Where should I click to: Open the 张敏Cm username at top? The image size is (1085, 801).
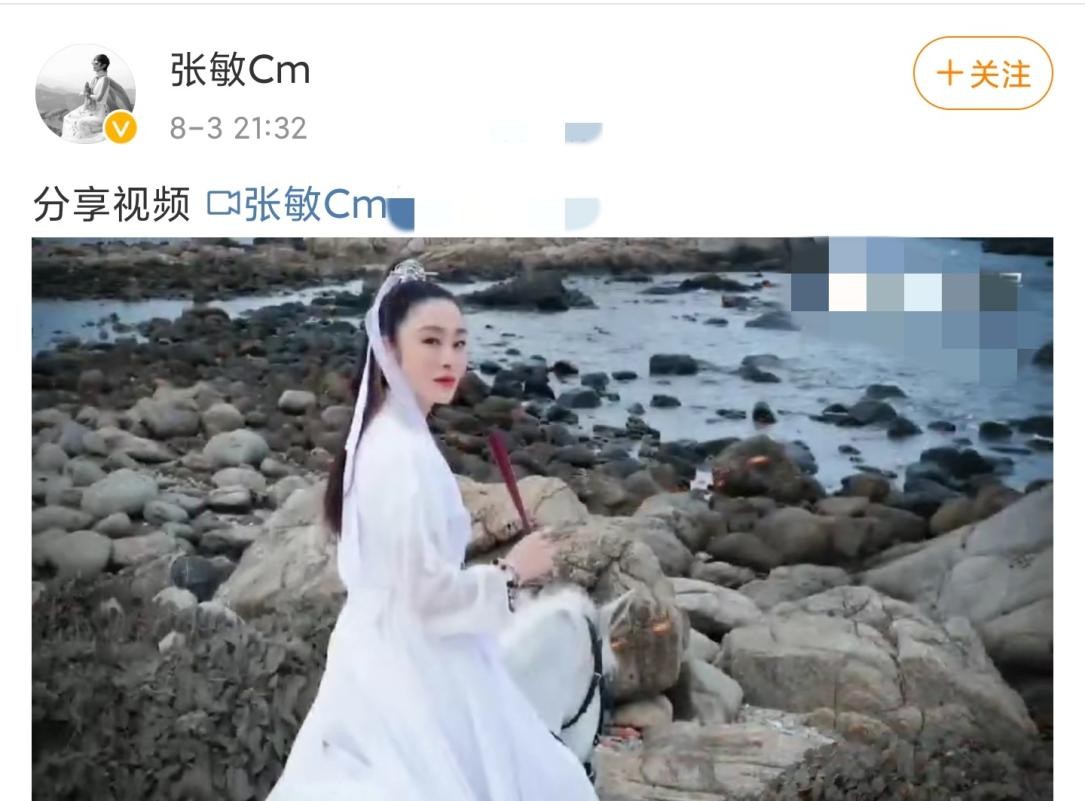click(x=240, y=70)
